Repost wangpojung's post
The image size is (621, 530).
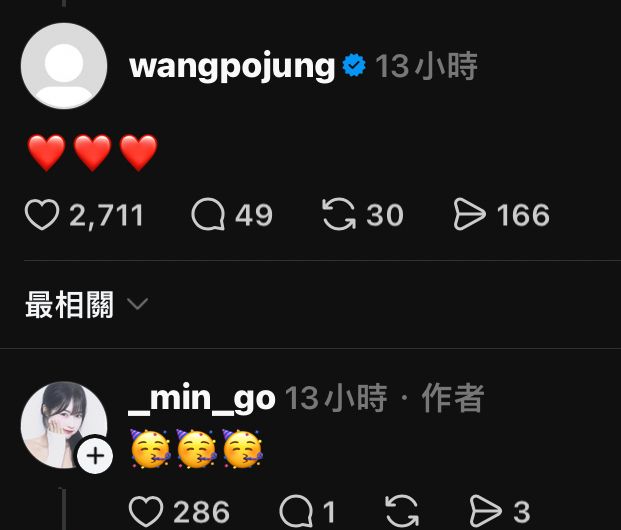pyautogui.click(x=339, y=214)
